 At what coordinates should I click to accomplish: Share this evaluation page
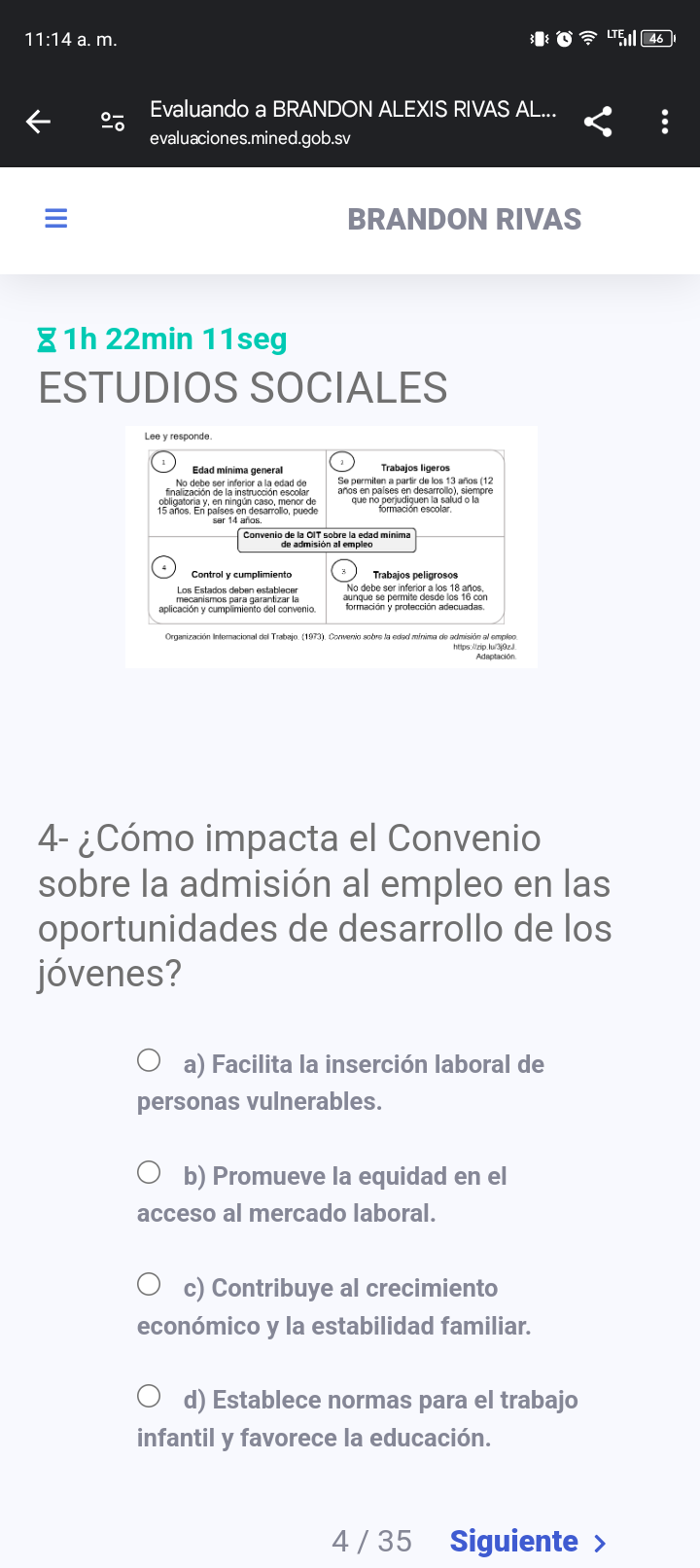click(x=598, y=122)
